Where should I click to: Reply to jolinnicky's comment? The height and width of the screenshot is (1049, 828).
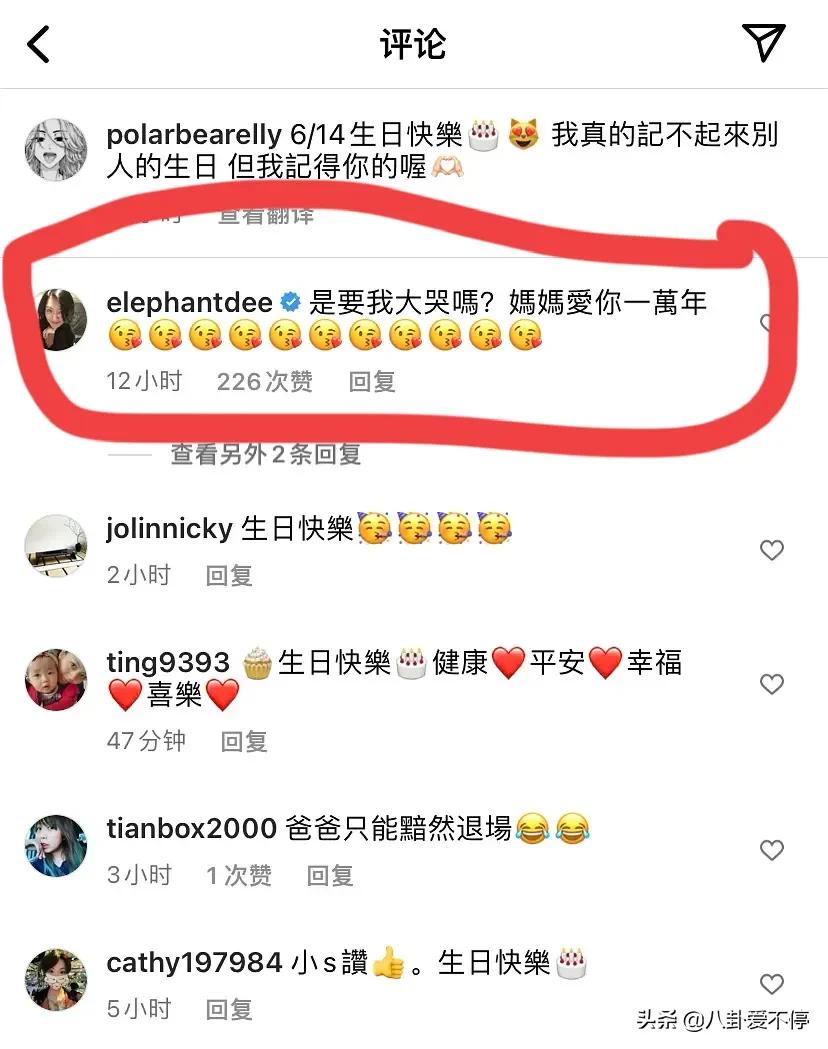coord(229,575)
